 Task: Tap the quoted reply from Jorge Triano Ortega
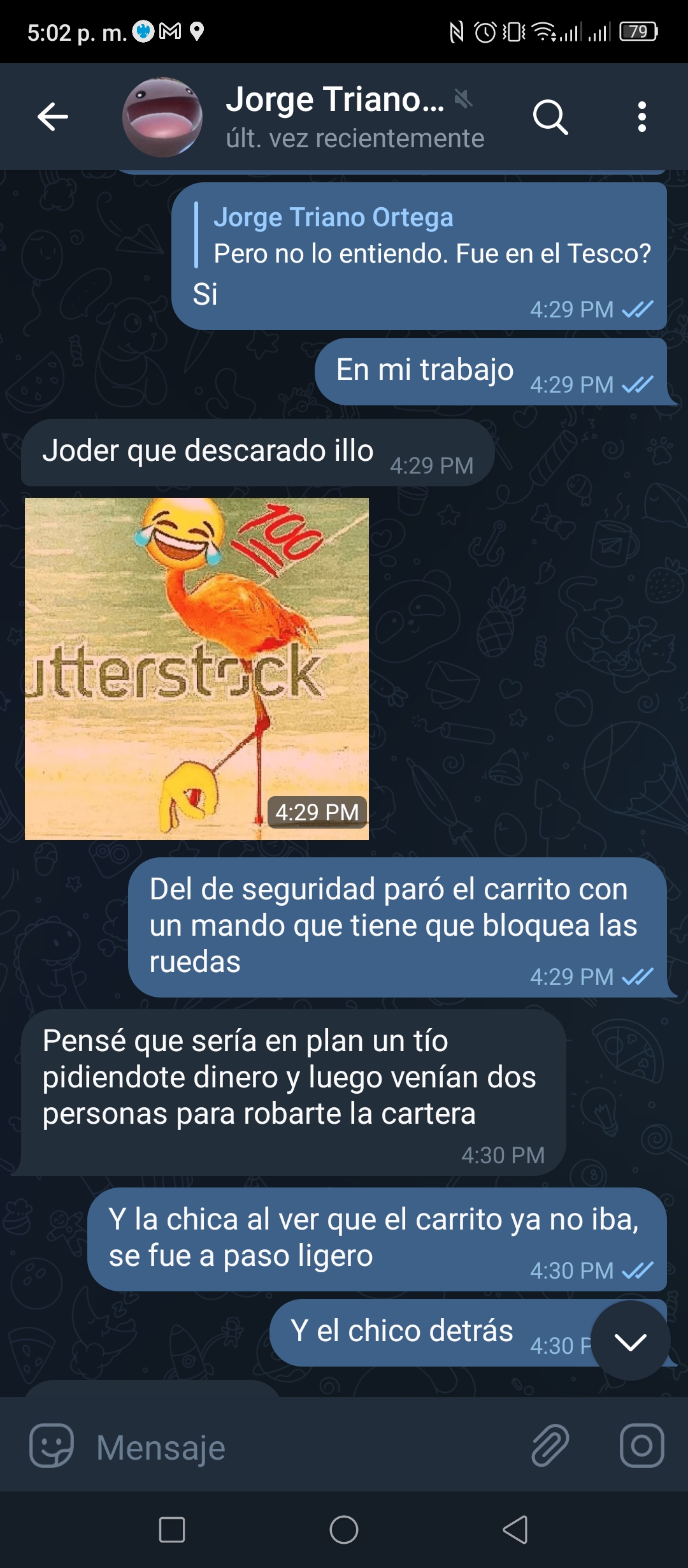pyautogui.click(x=423, y=235)
